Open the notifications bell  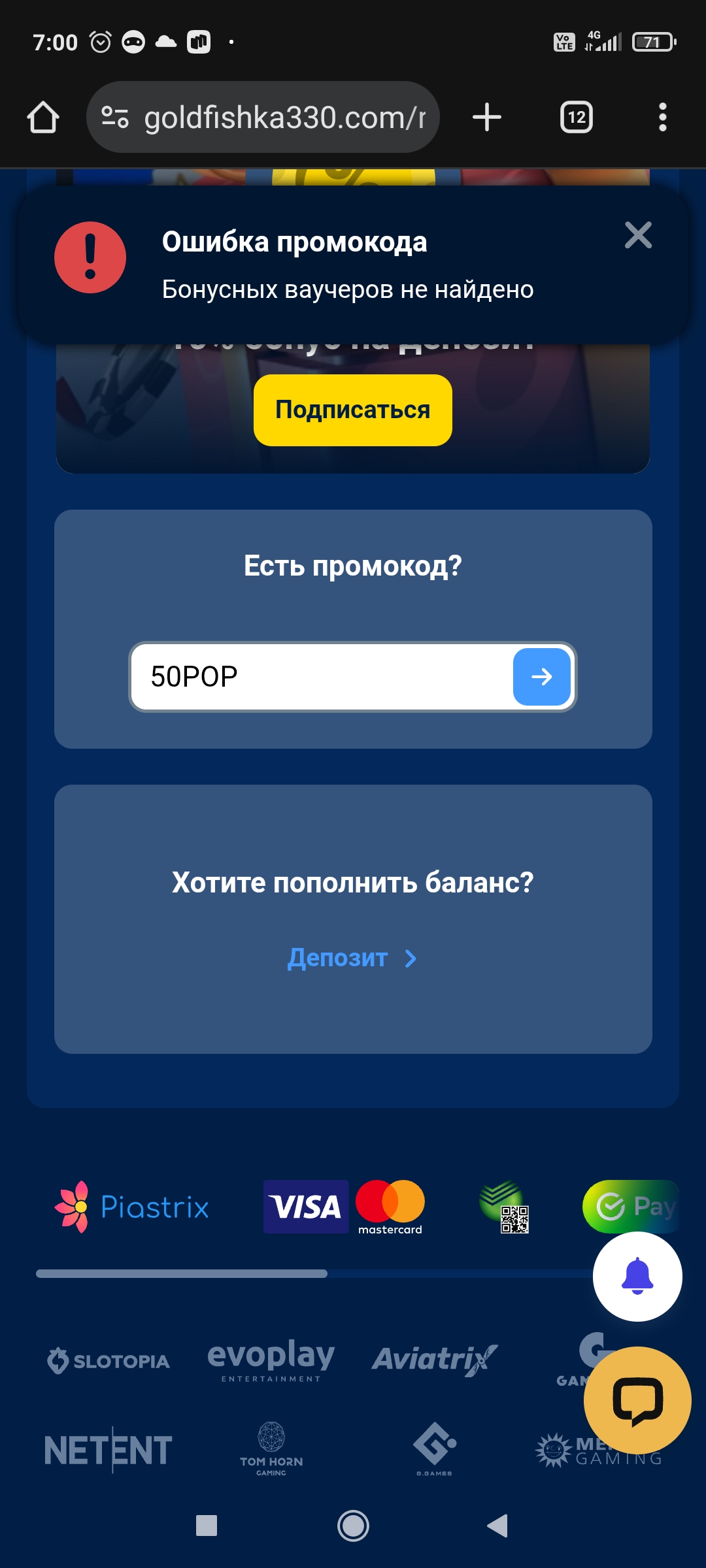637,1276
